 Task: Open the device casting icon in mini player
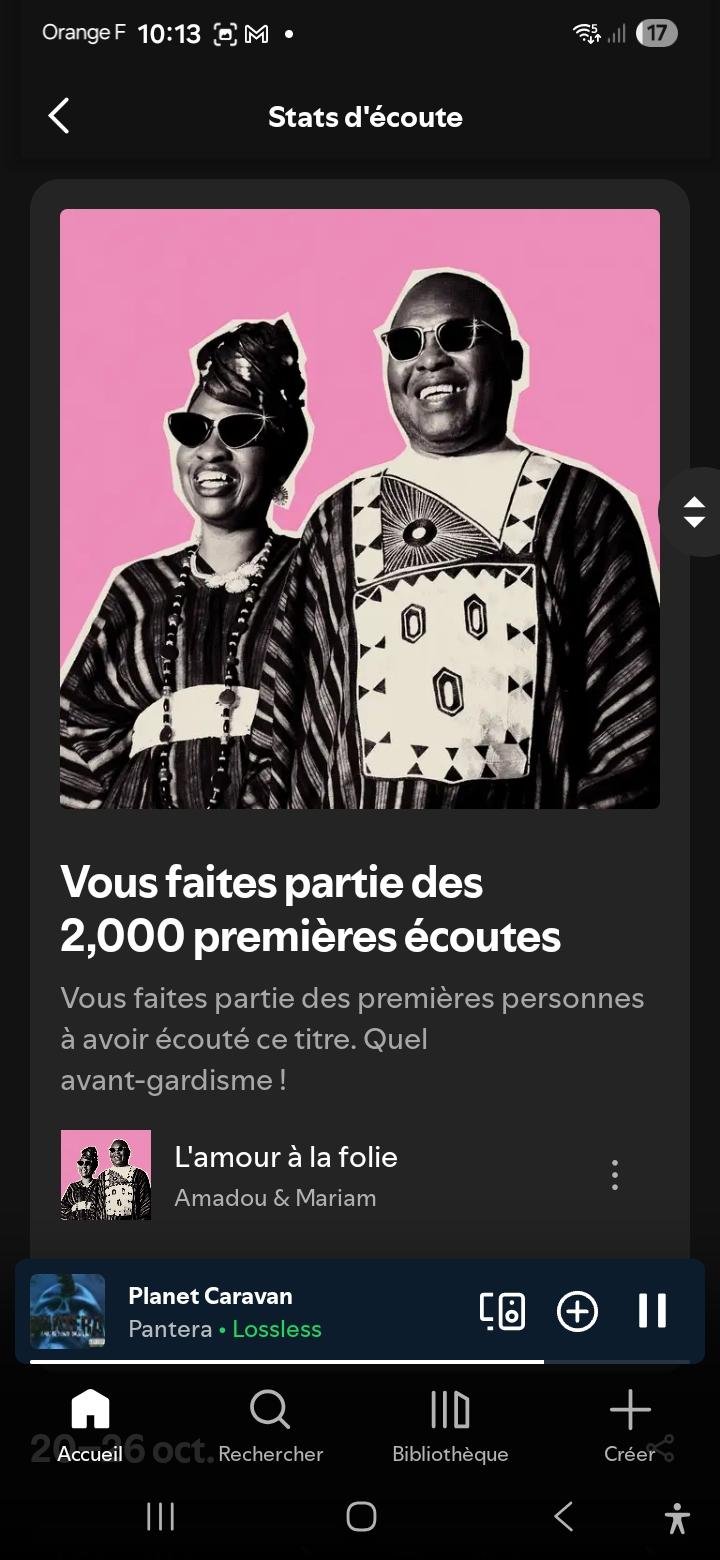502,1311
